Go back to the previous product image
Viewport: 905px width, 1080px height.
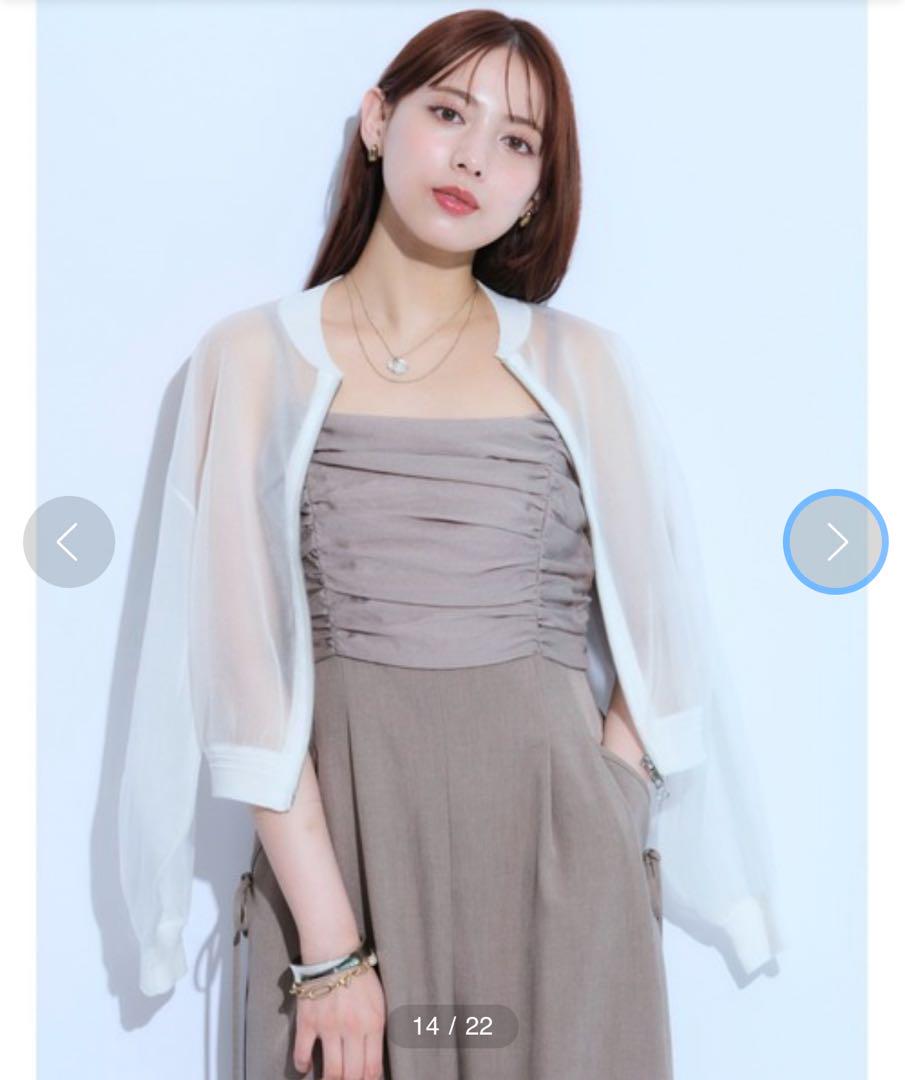click(x=69, y=542)
